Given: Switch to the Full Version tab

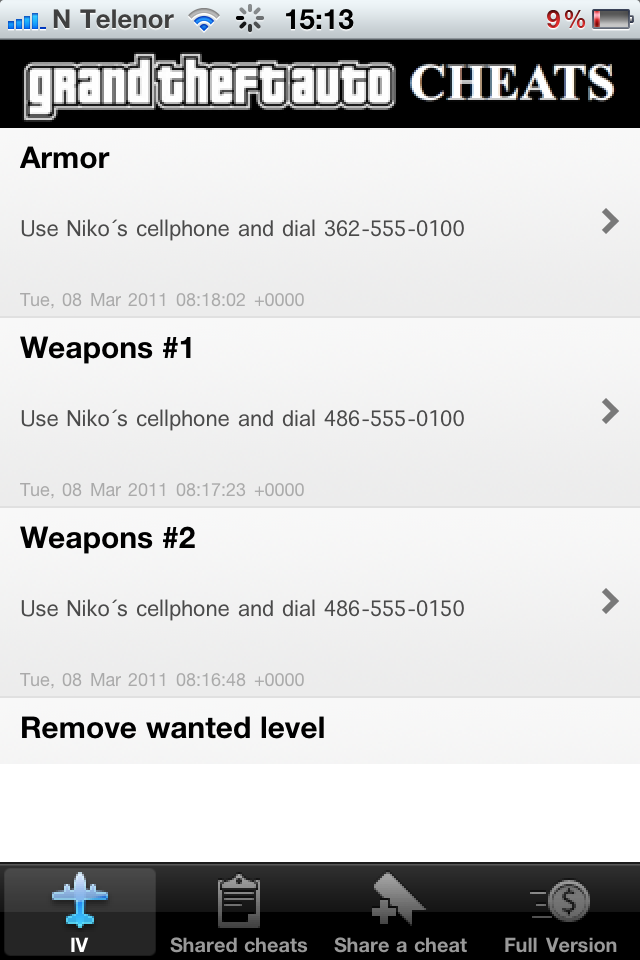Looking at the screenshot, I should click(x=560, y=912).
